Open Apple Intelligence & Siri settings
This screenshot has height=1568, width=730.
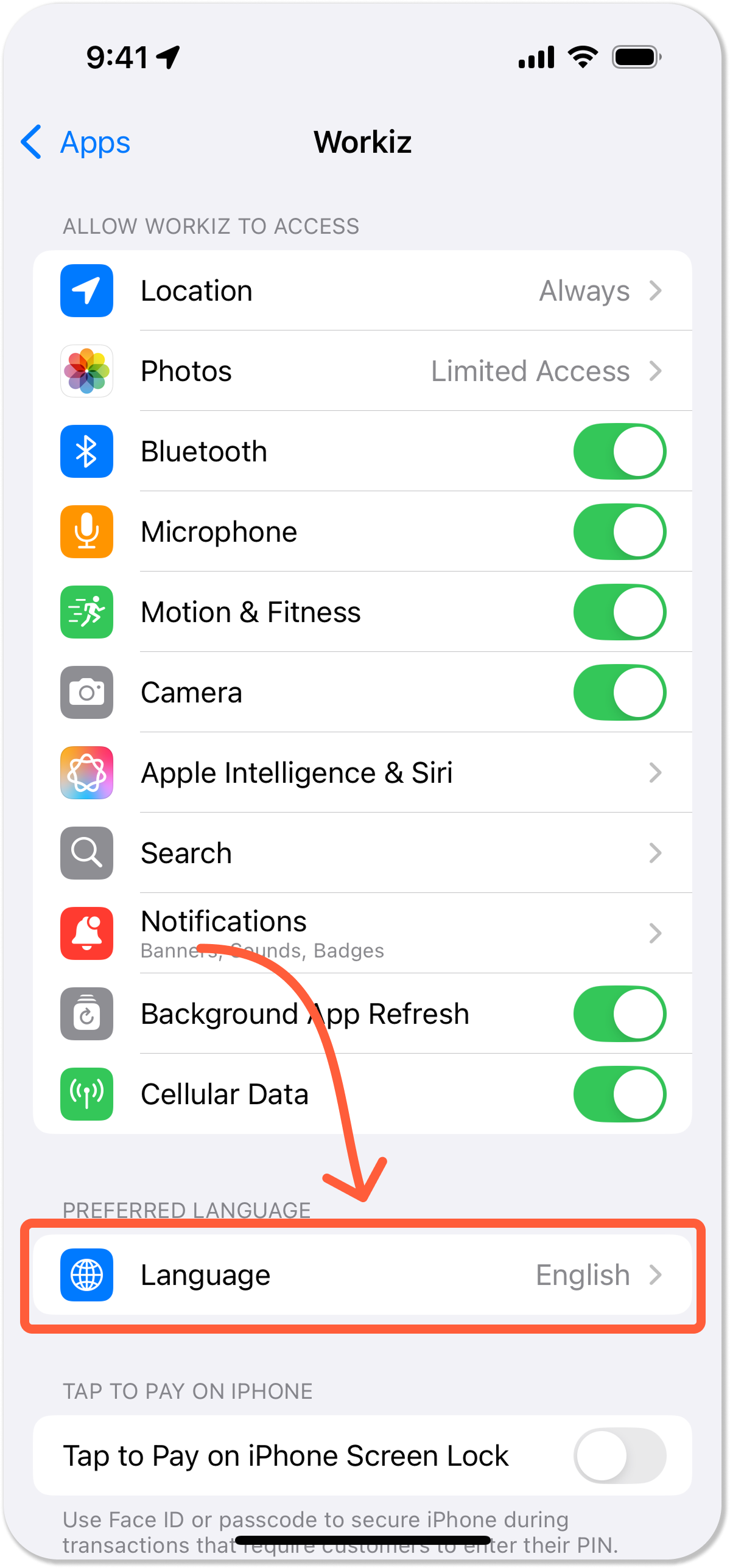[363, 772]
